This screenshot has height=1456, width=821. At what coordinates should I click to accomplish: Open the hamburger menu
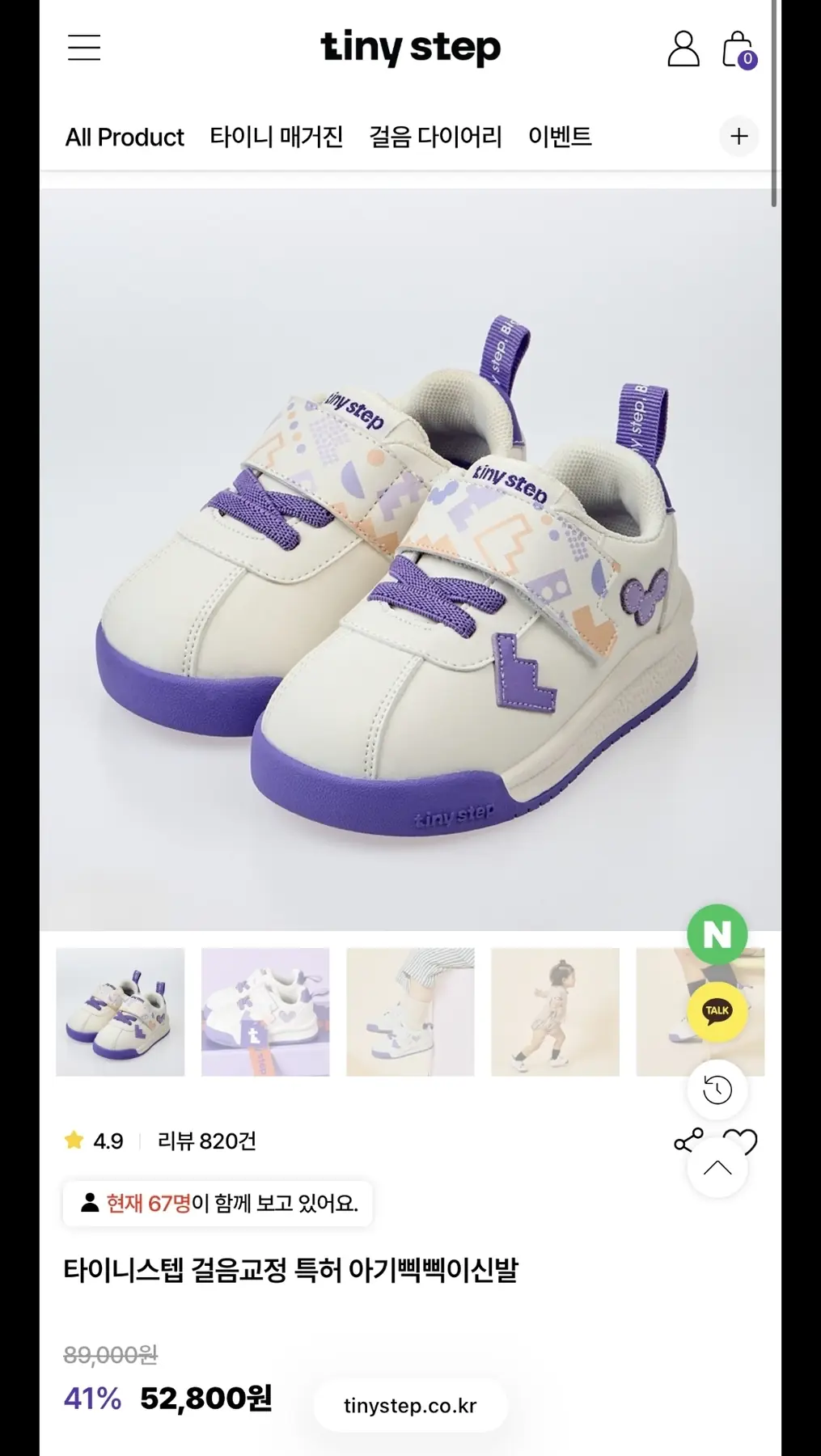coord(84,48)
